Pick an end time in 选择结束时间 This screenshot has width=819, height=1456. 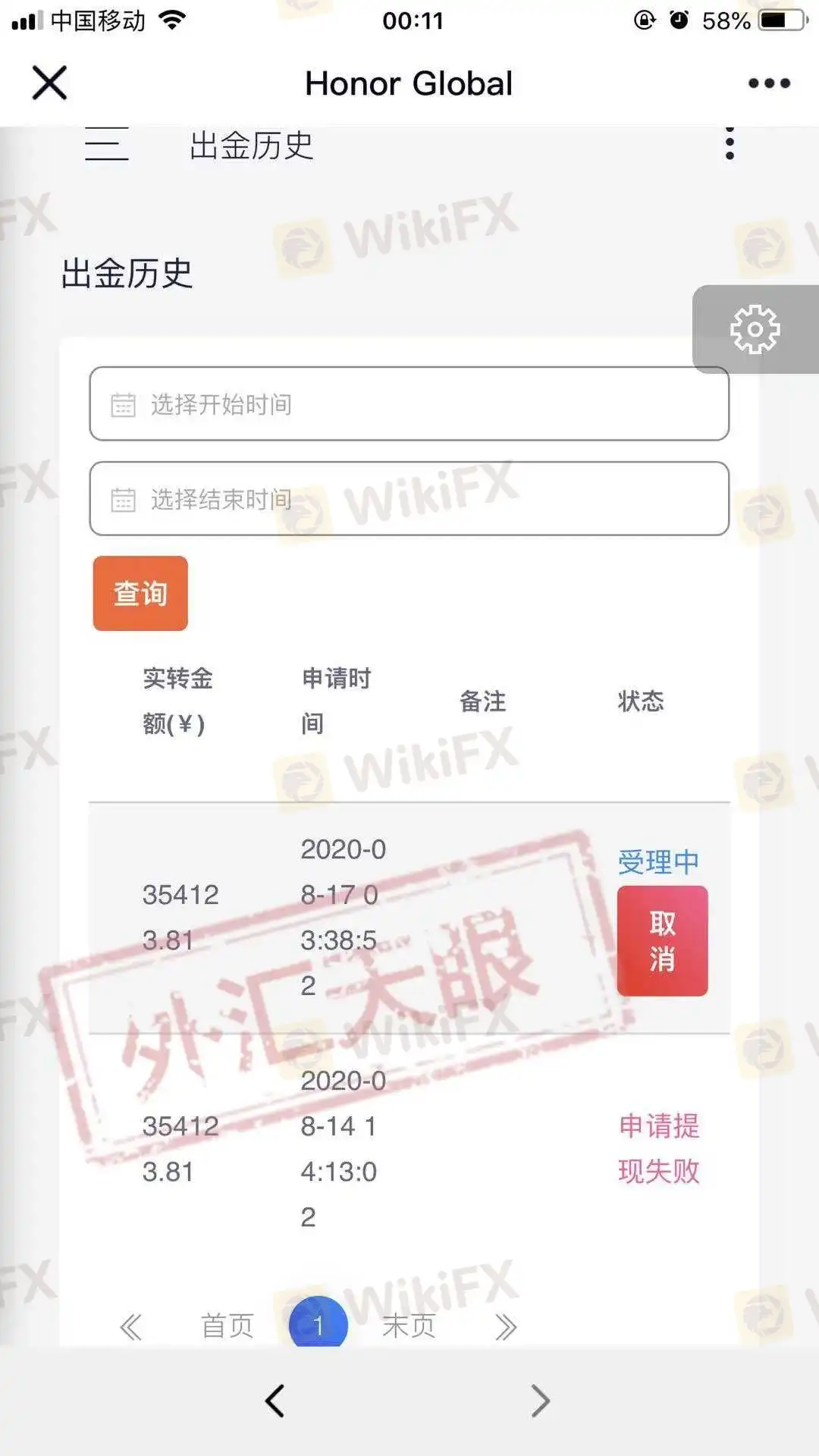[409, 499]
